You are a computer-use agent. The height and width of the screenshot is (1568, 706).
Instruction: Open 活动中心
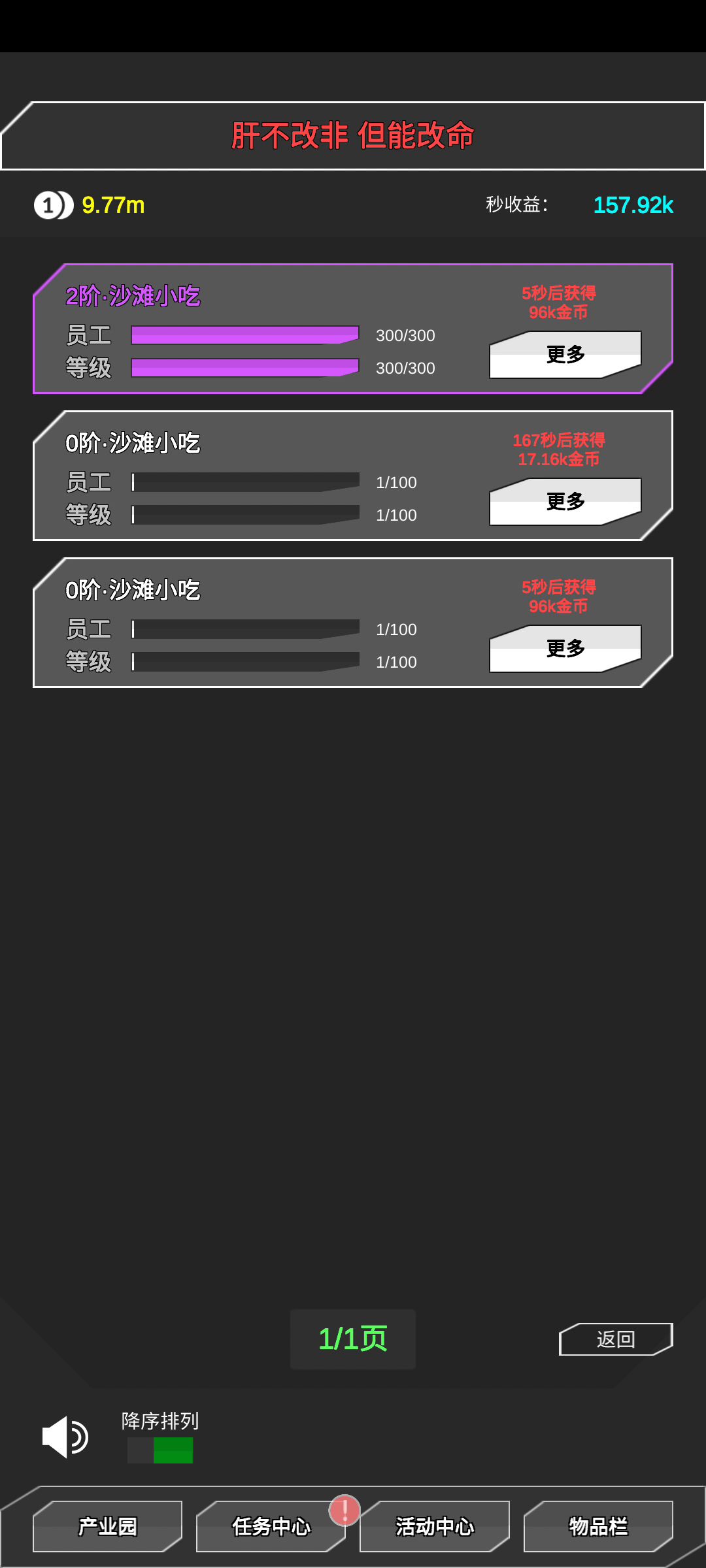coord(435,1526)
